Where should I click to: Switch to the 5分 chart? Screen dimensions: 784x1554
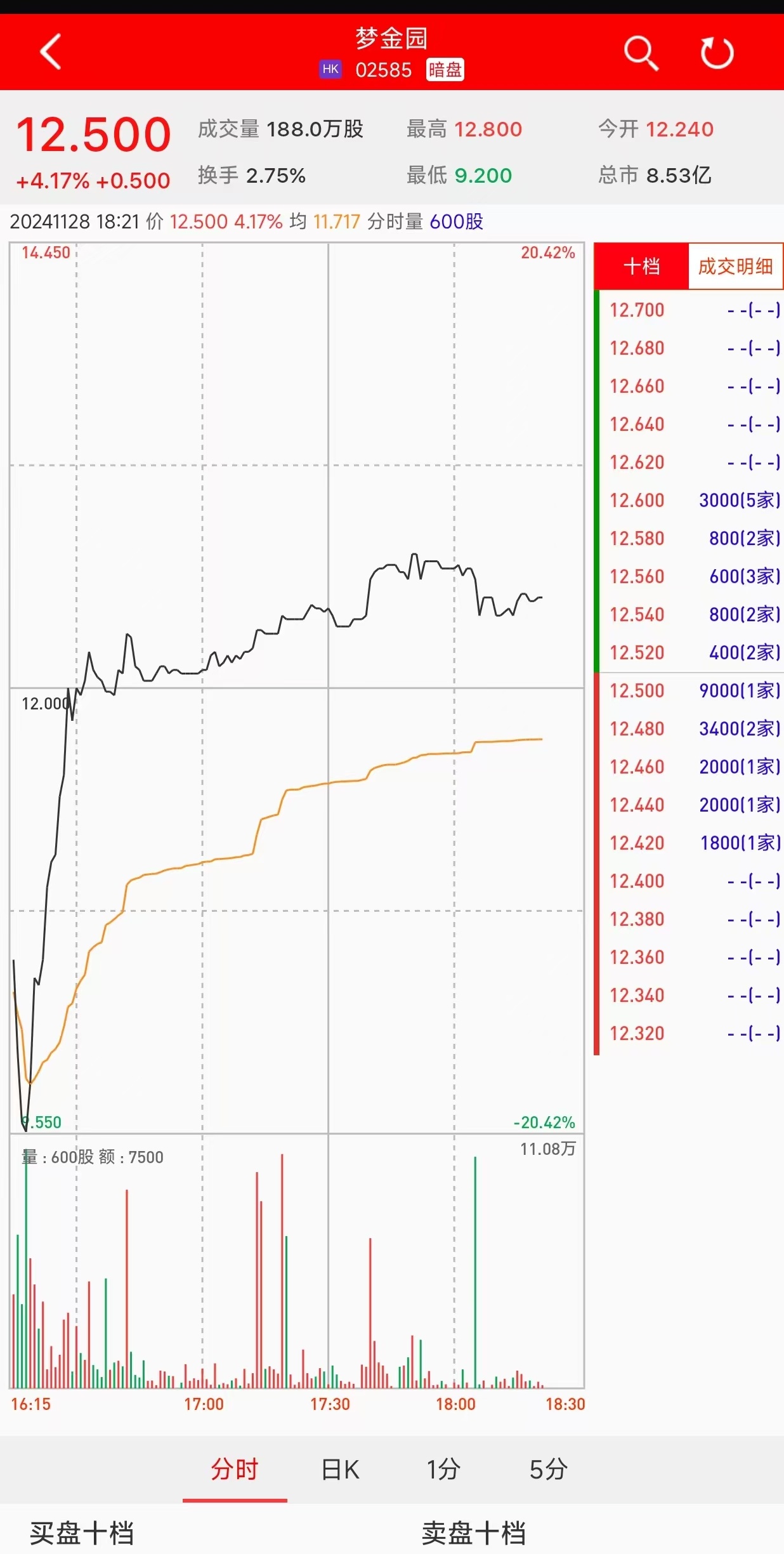[x=549, y=1470]
